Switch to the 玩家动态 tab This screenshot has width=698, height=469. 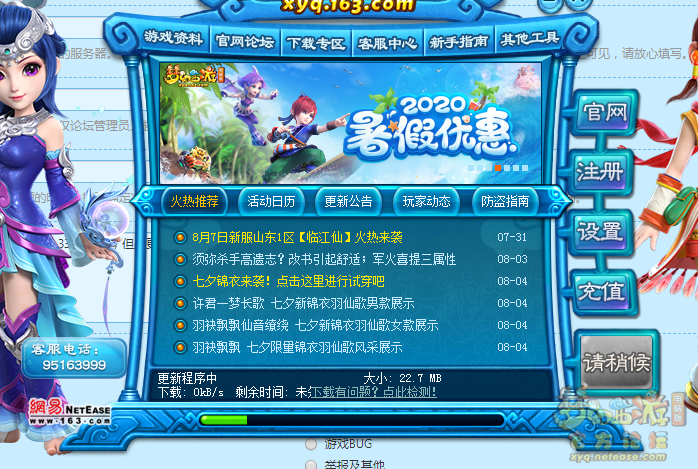(x=427, y=200)
